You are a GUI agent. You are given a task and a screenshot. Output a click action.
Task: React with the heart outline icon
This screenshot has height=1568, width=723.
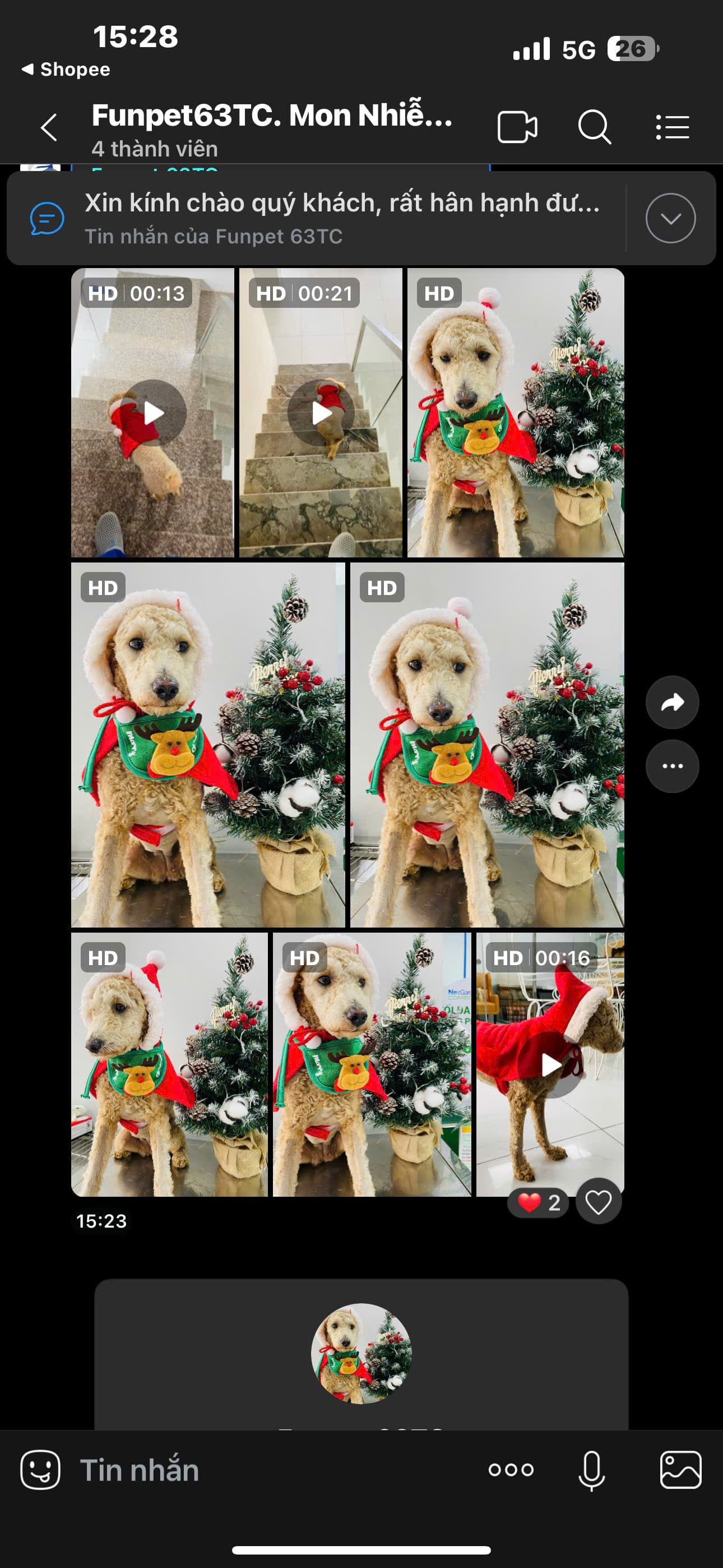pos(597,1202)
